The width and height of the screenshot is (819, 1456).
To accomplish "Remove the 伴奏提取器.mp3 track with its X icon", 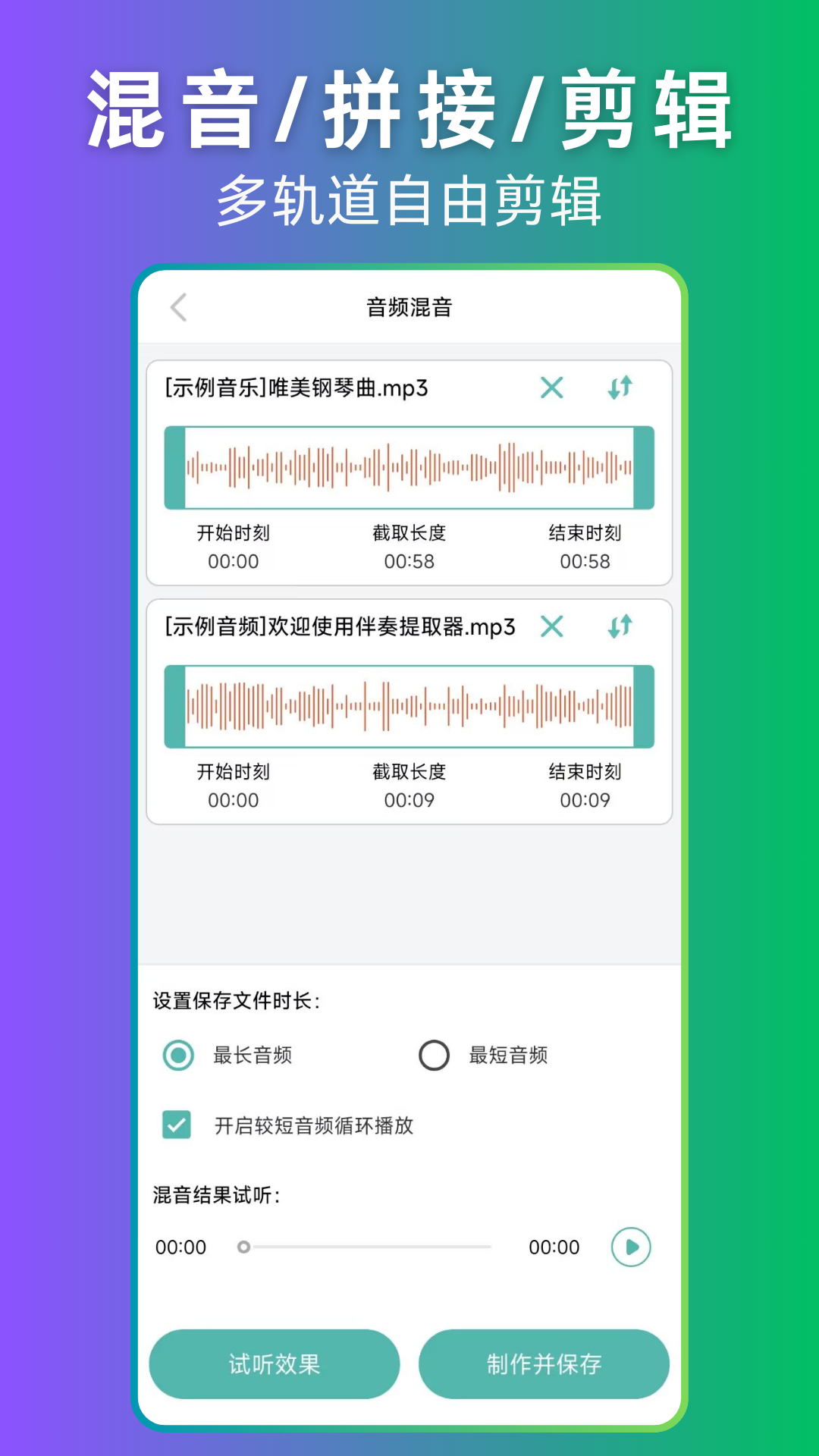I will (552, 627).
